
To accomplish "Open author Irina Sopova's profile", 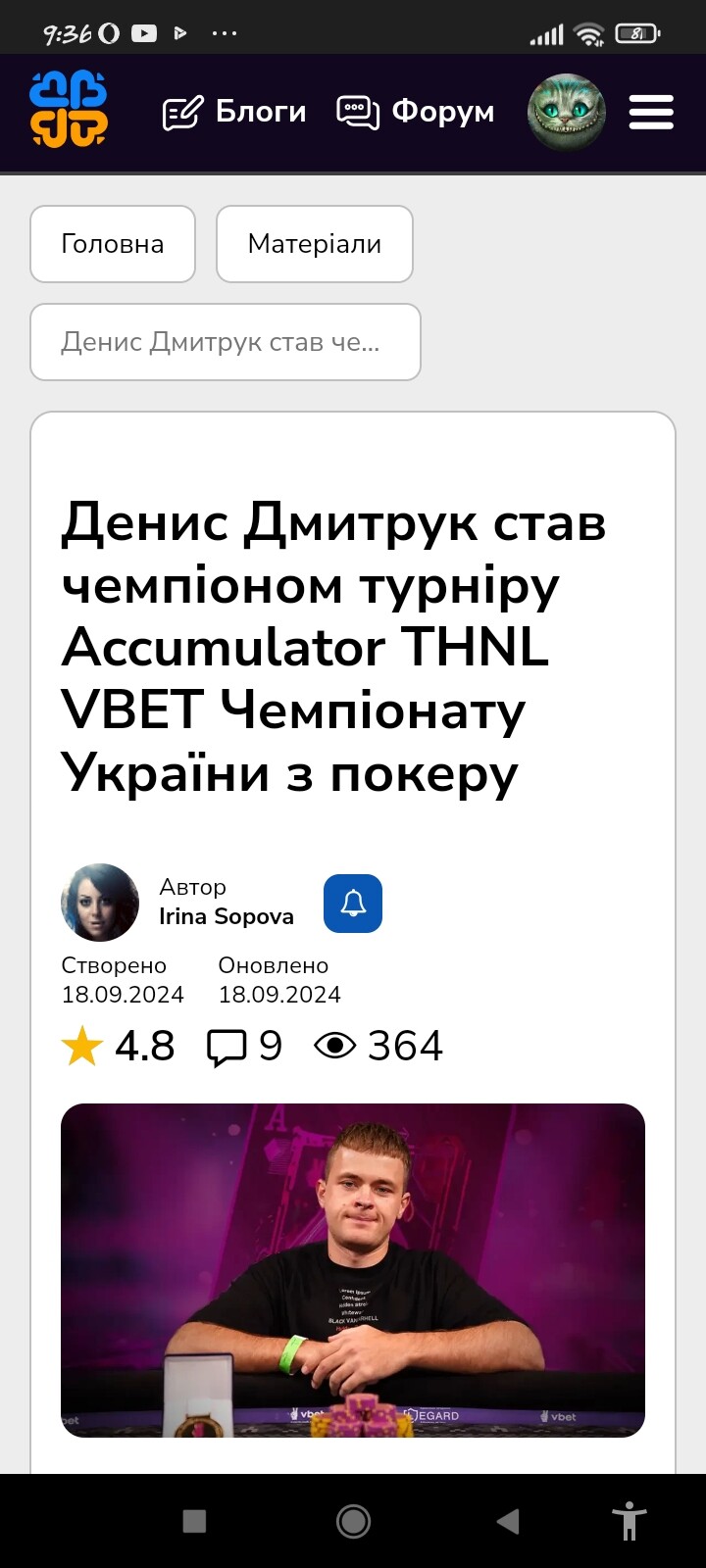I will tap(227, 916).
